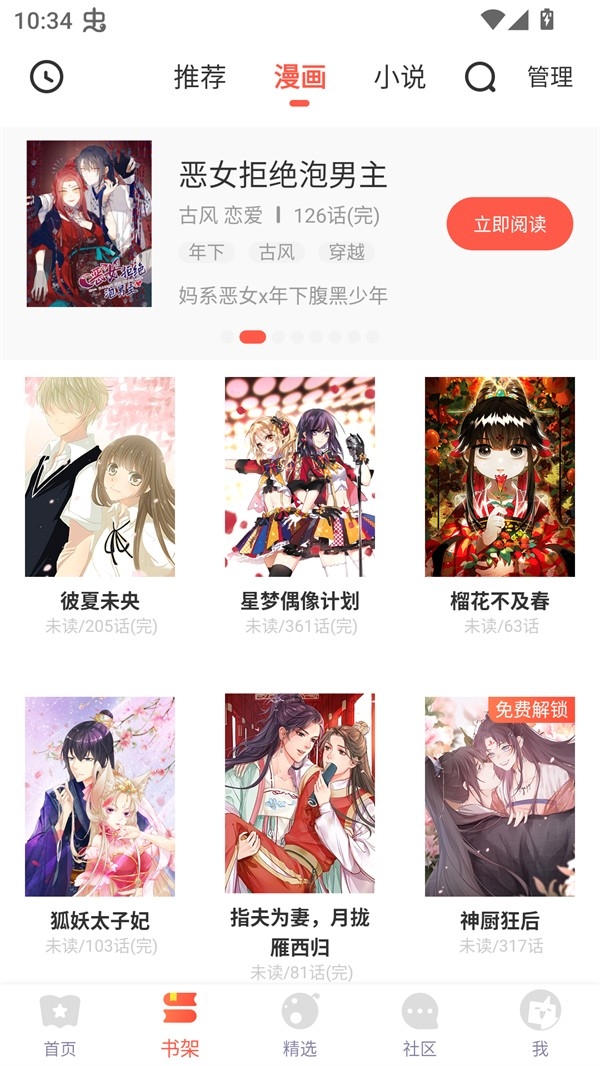
Task: Tap 管理 to manage the bookshelf
Action: click(550, 77)
